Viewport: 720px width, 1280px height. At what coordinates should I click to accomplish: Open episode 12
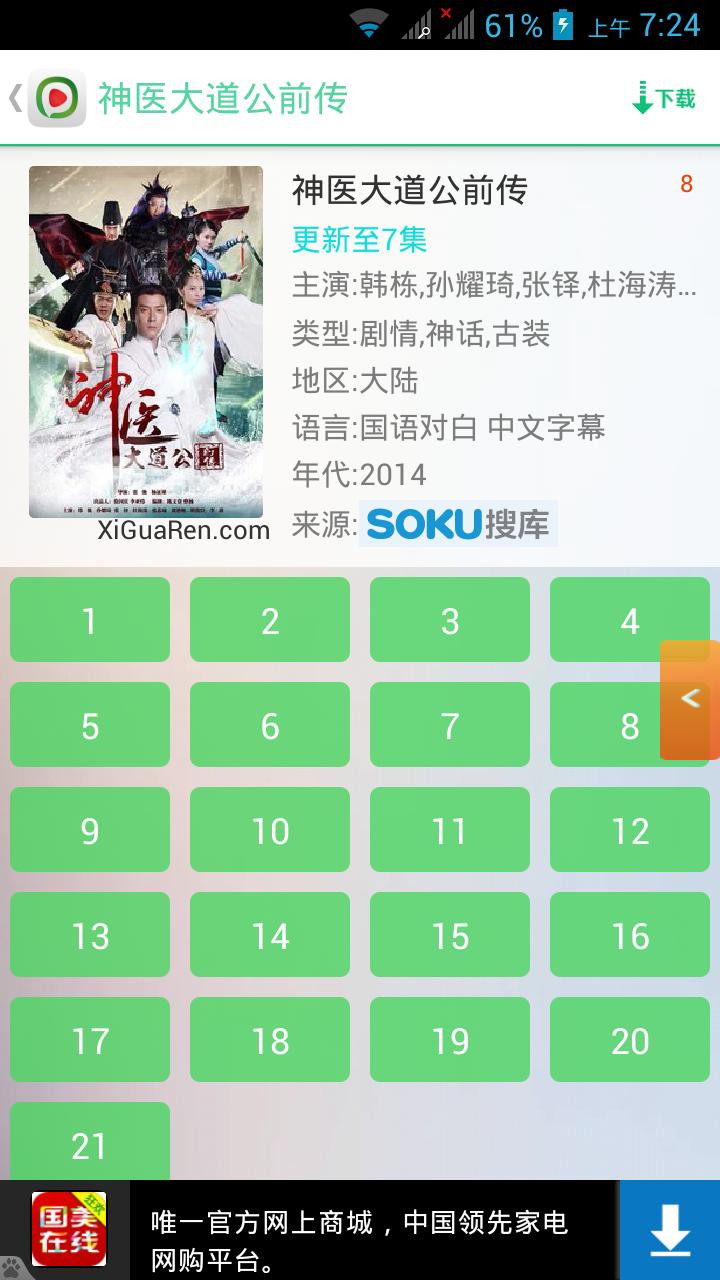pyautogui.click(x=630, y=830)
